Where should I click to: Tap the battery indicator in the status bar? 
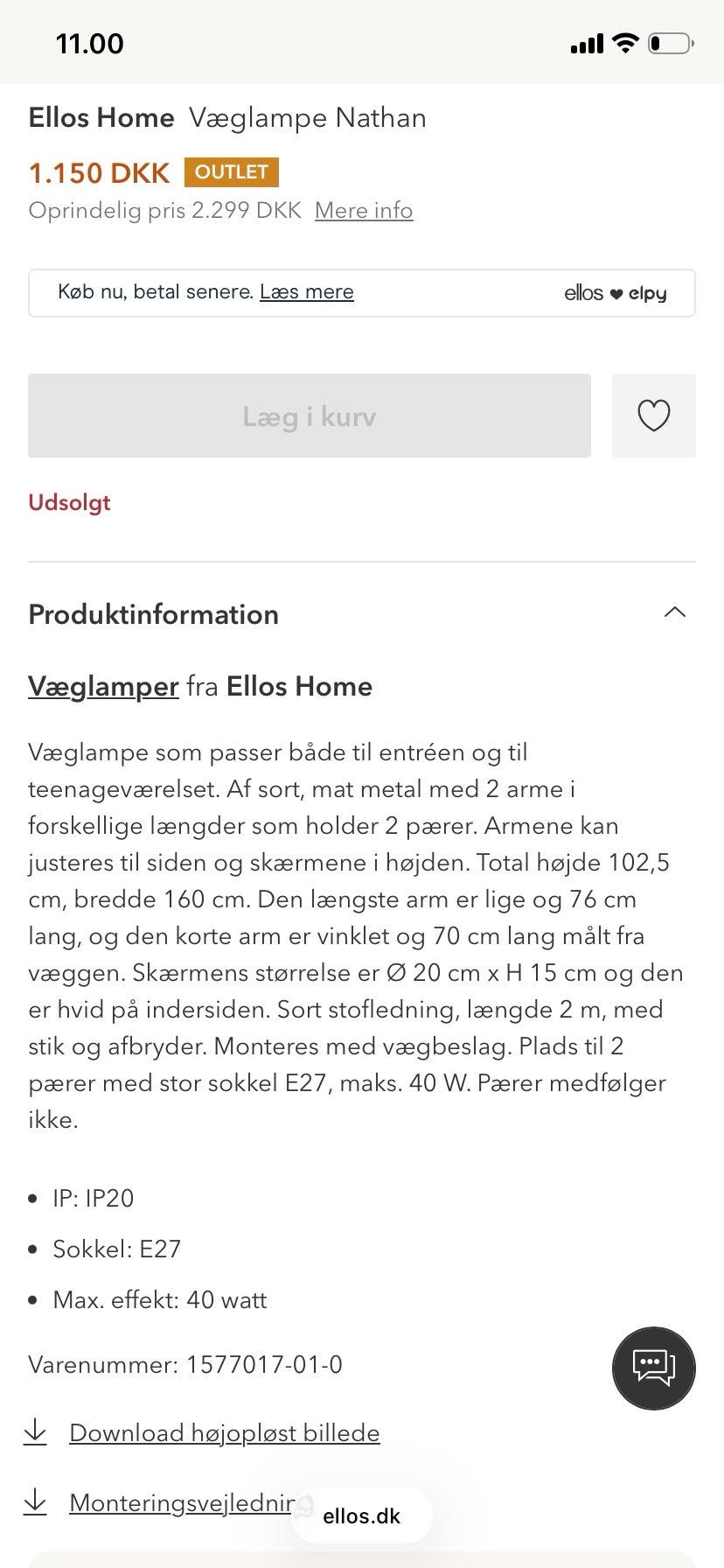coord(668,42)
